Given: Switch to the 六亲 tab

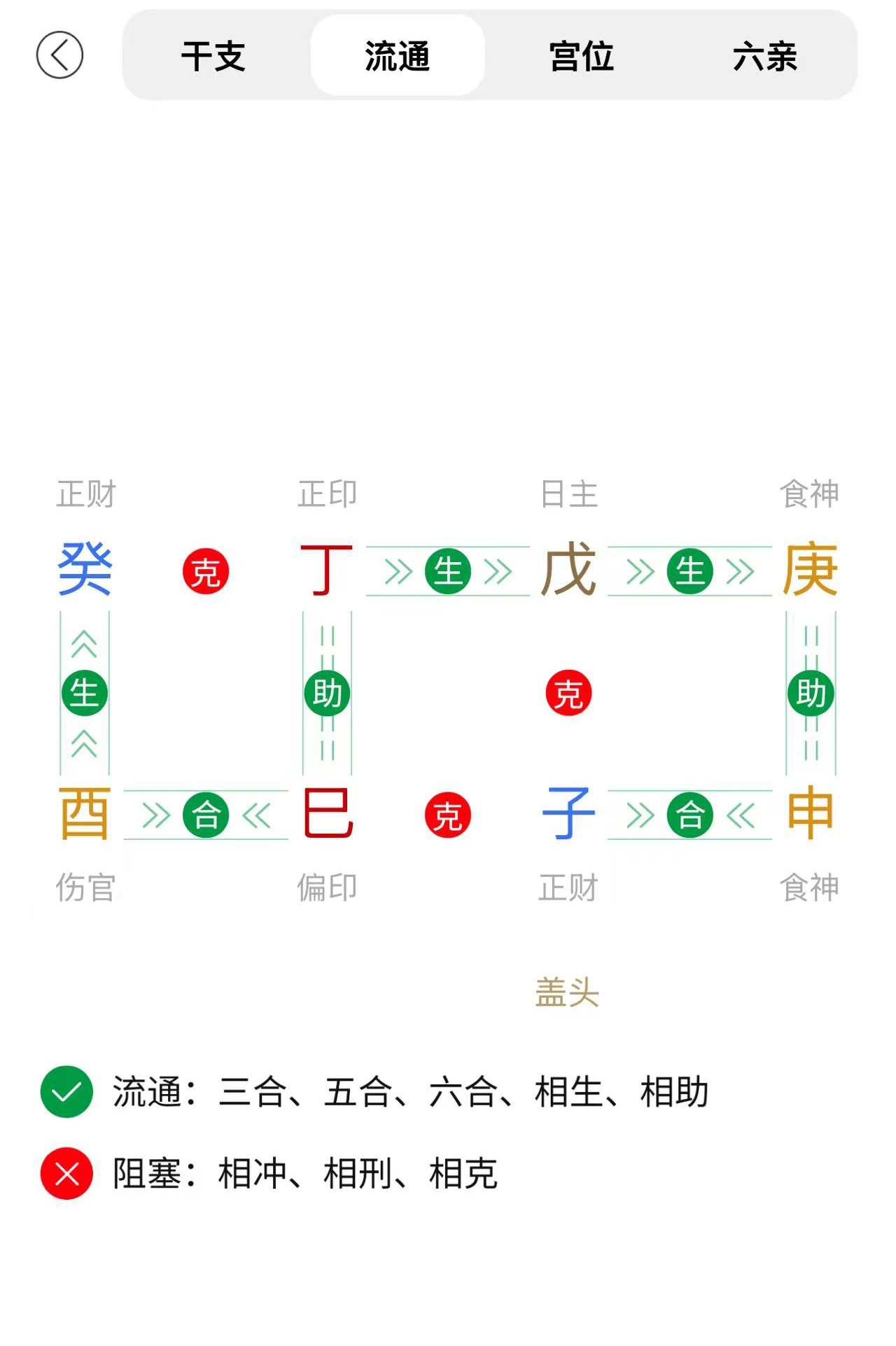Looking at the screenshot, I should [764, 56].
